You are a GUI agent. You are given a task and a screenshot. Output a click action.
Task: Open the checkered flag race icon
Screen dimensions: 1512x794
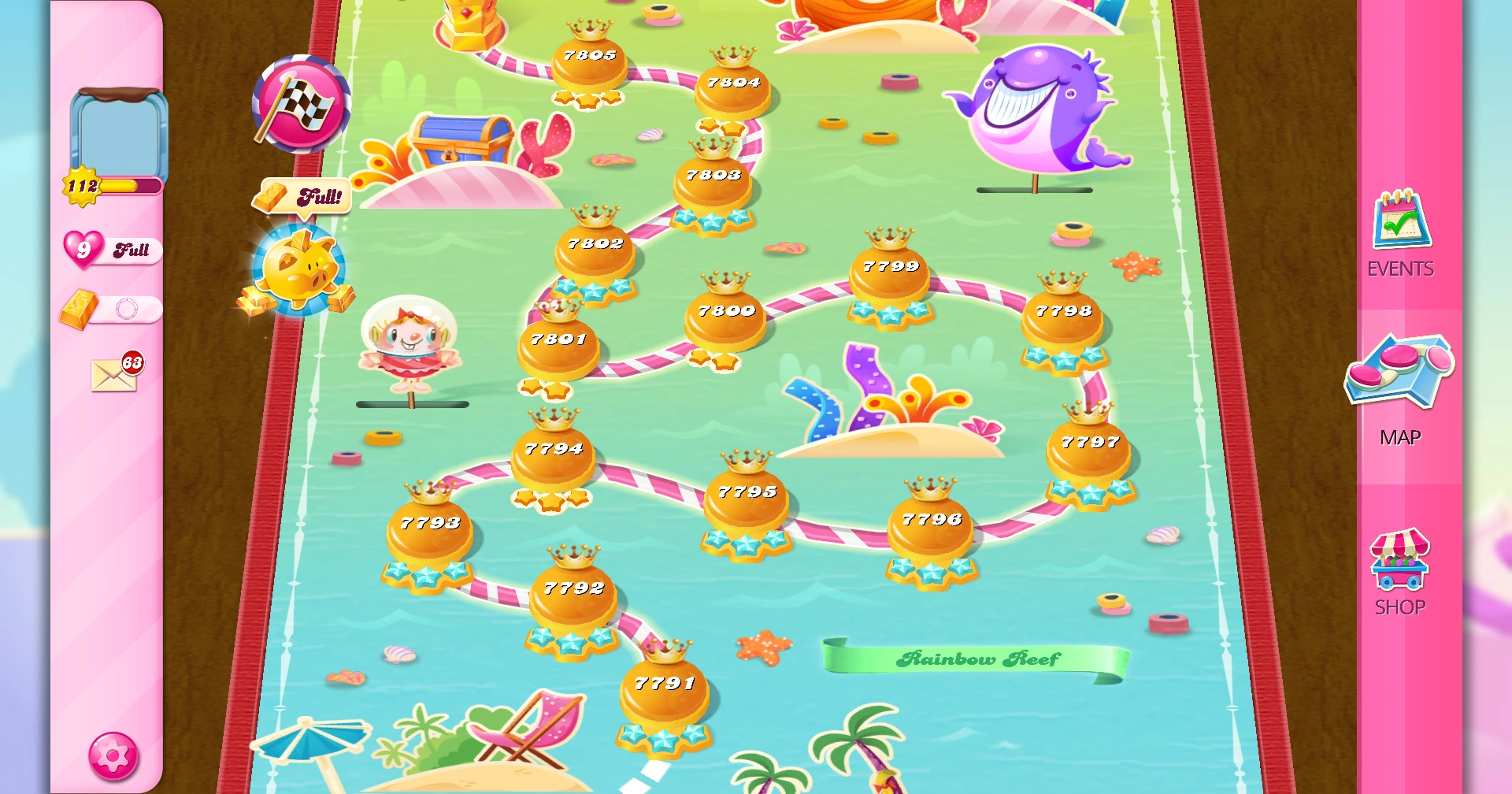(302, 103)
